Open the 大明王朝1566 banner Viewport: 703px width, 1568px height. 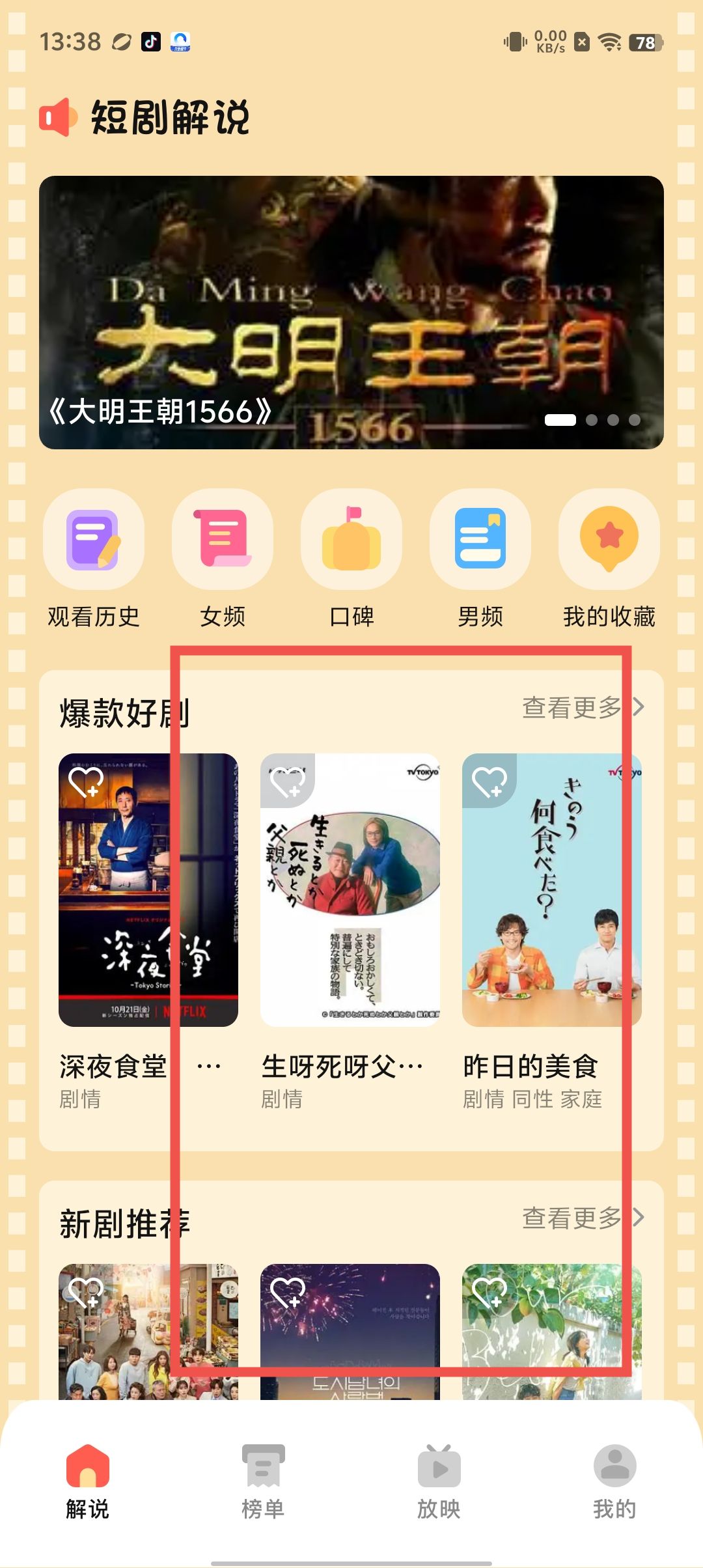click(x=351, y=312)
